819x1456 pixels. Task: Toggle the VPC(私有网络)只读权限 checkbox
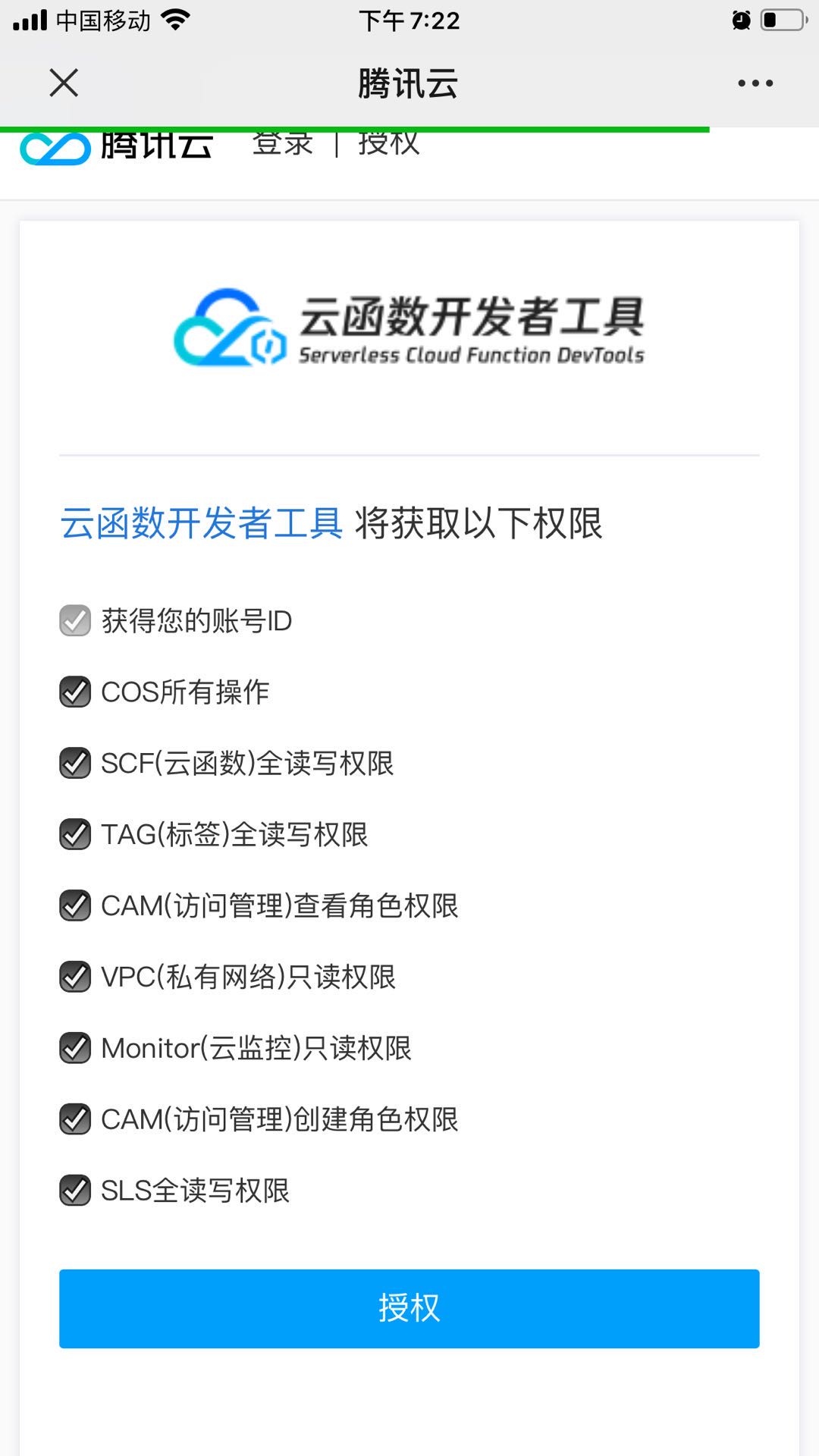coord(74,976)
